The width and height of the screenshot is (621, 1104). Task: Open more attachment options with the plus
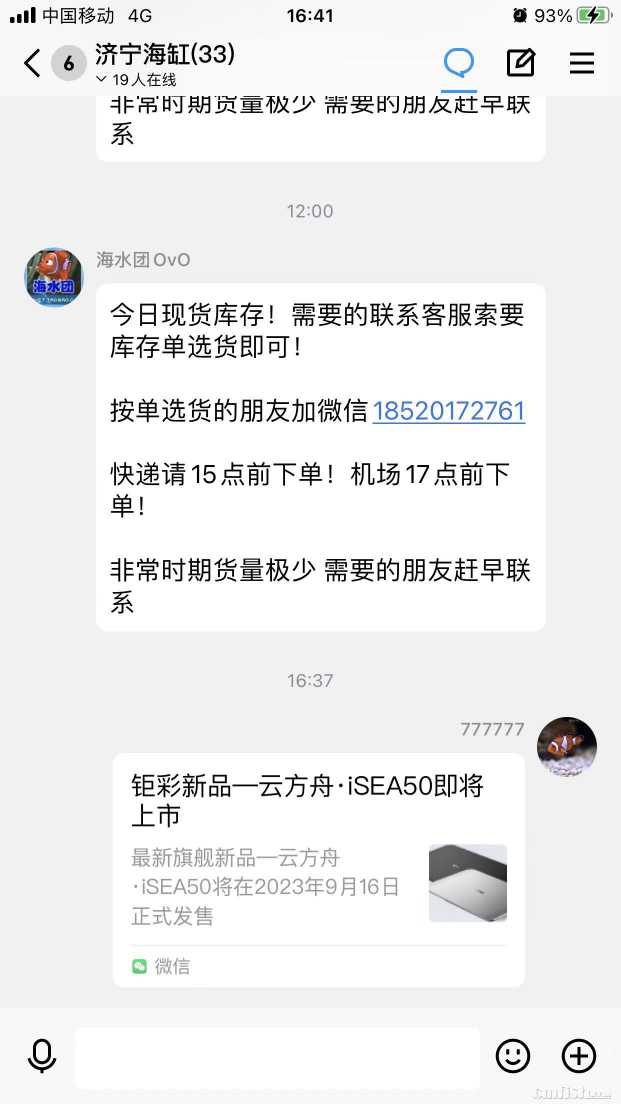579,1056
